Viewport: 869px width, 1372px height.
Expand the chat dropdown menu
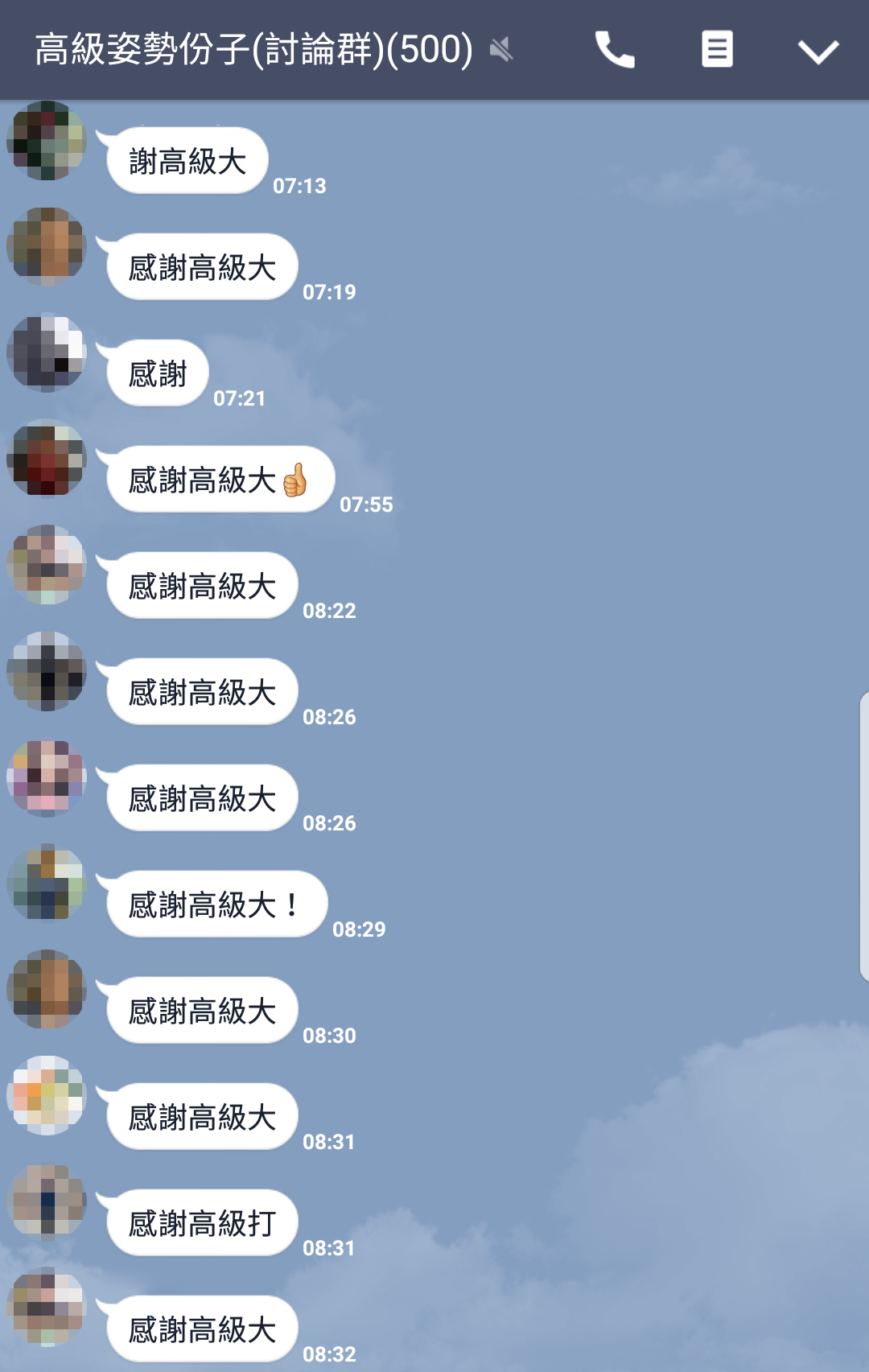click(818, 52)
